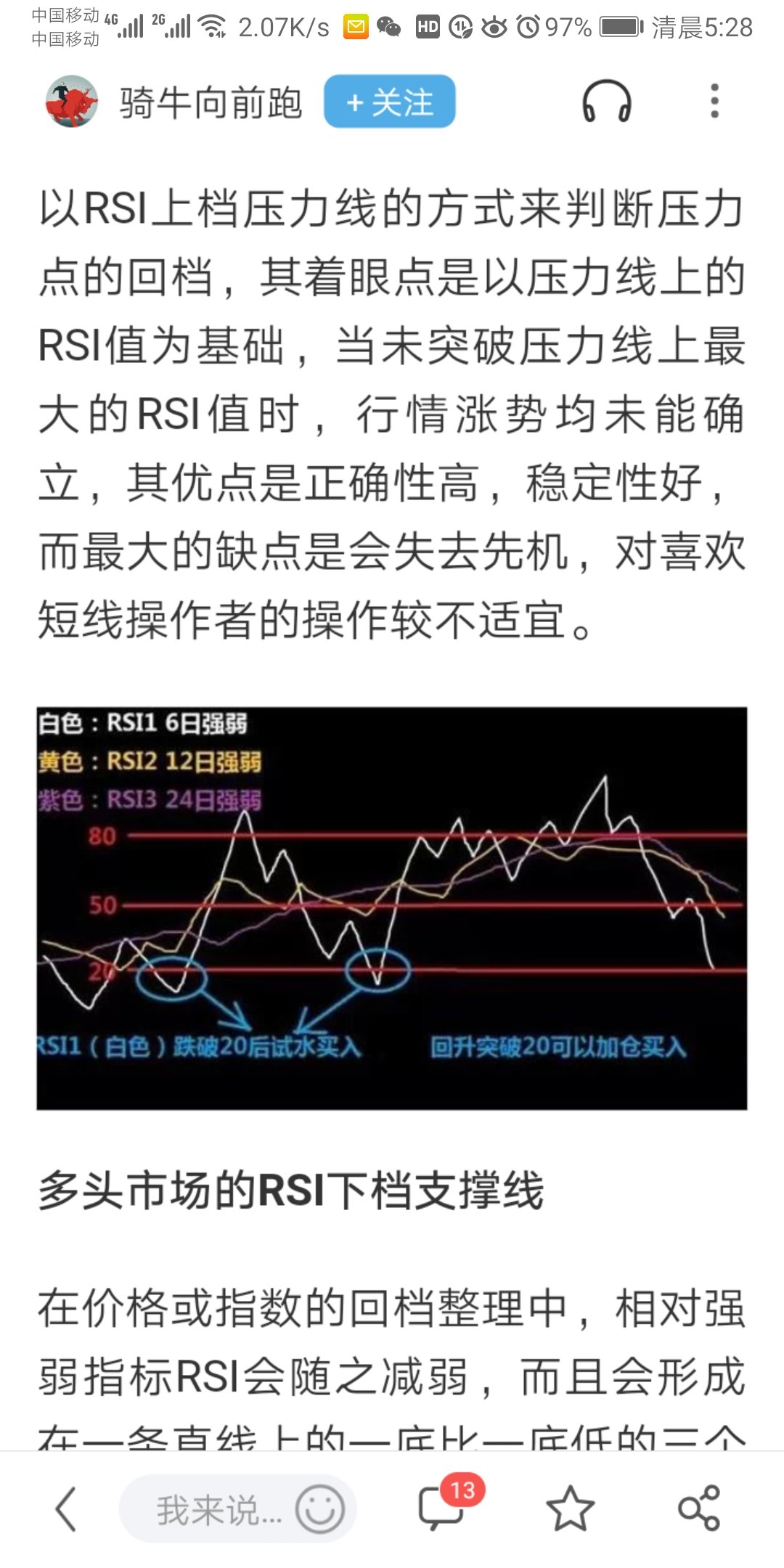784x1568 pixels.
Task: Listen to the article with the headphone icon
Action: [606, 102]
